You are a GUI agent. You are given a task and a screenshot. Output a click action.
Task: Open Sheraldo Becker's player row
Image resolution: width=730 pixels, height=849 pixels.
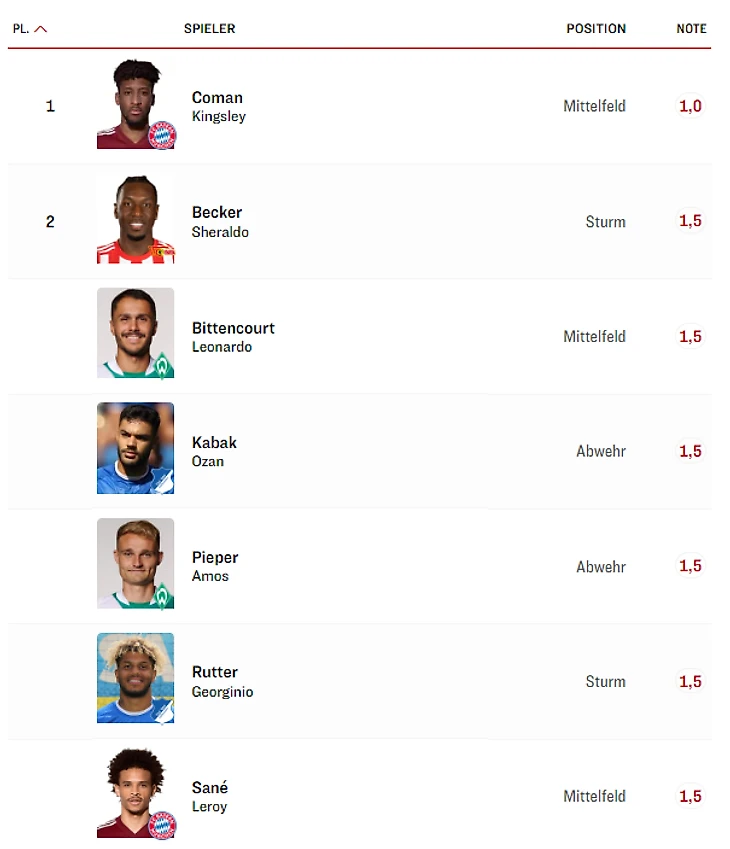pos(219,221)
